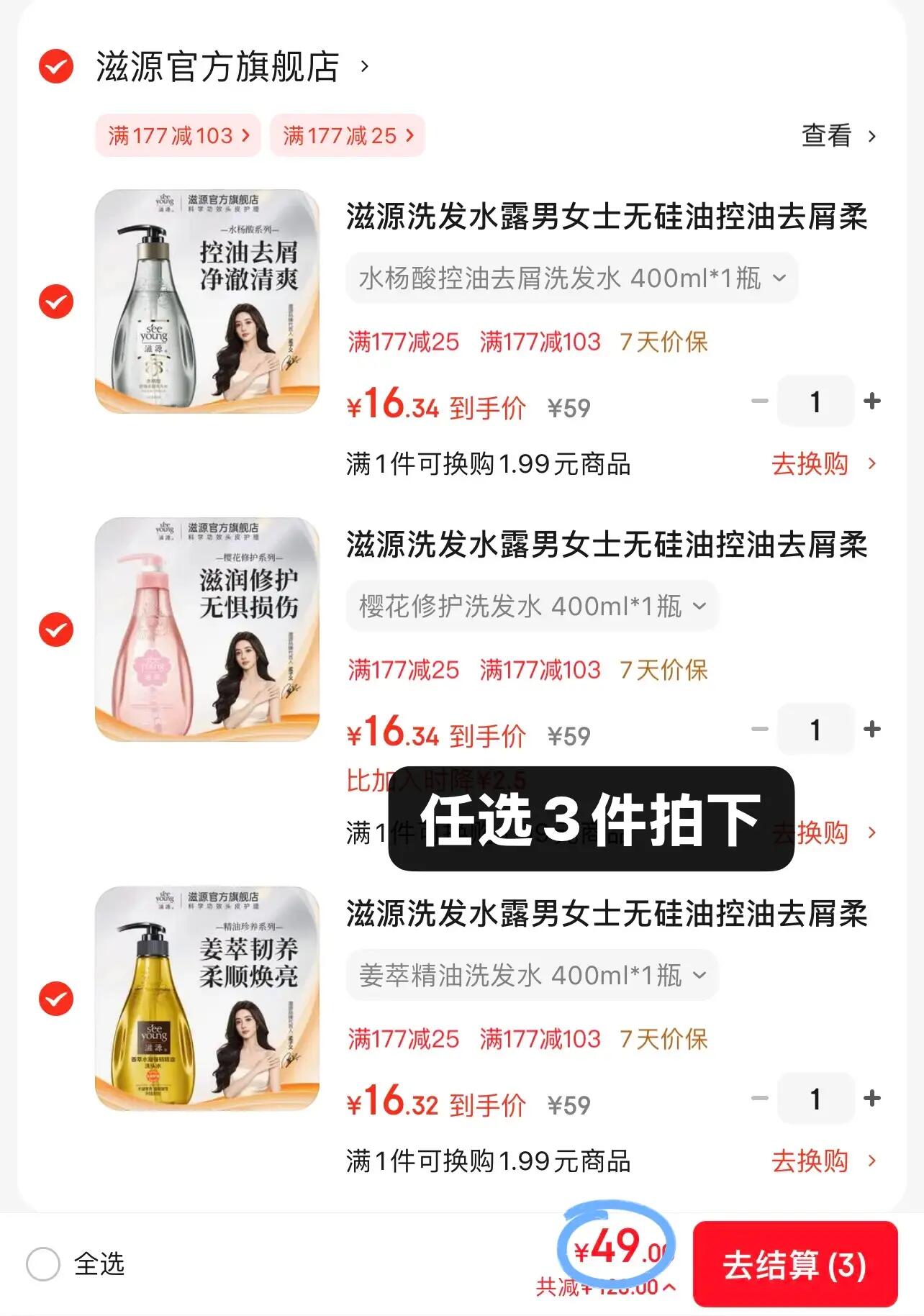Tap 去结算 (3) to check out
924x1316 pixels.
click(795, 1265)
